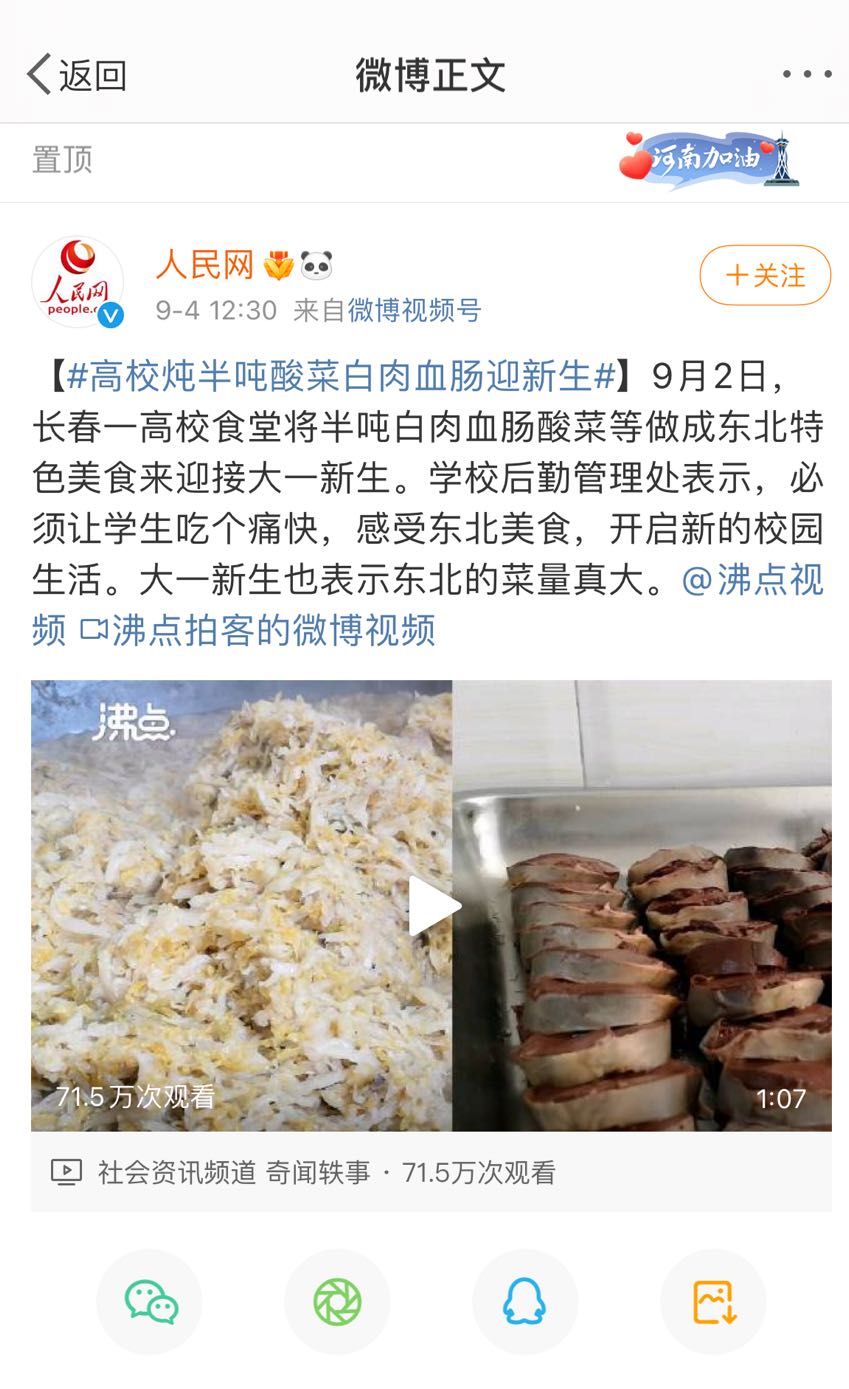
Task: Go back via 返回 button
Action: (x=77, y=75)
